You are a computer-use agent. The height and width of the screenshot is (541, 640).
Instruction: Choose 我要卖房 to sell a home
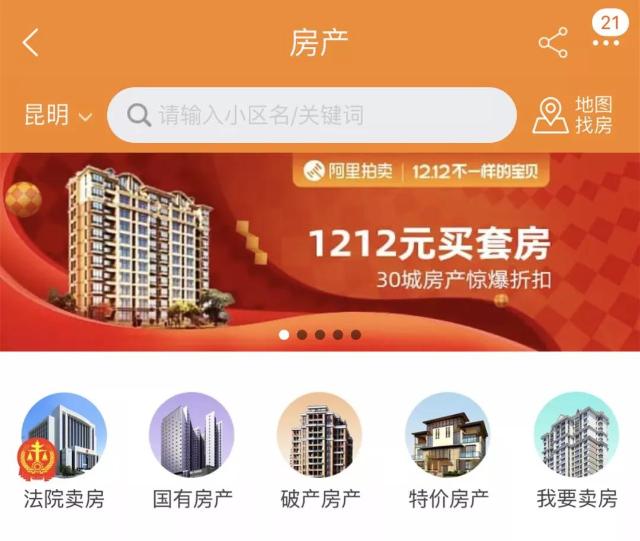(576, 450)
